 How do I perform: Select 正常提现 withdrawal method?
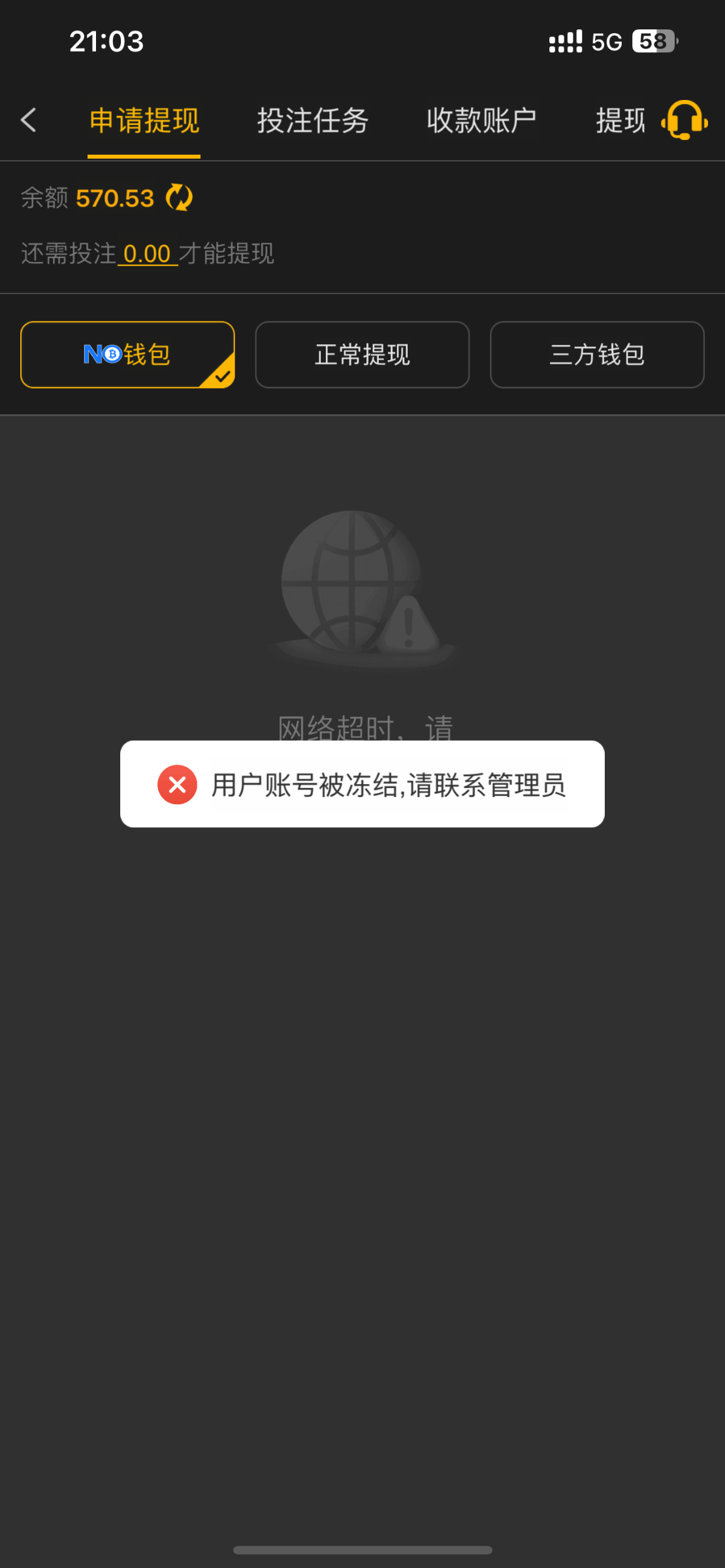[362, 355]
